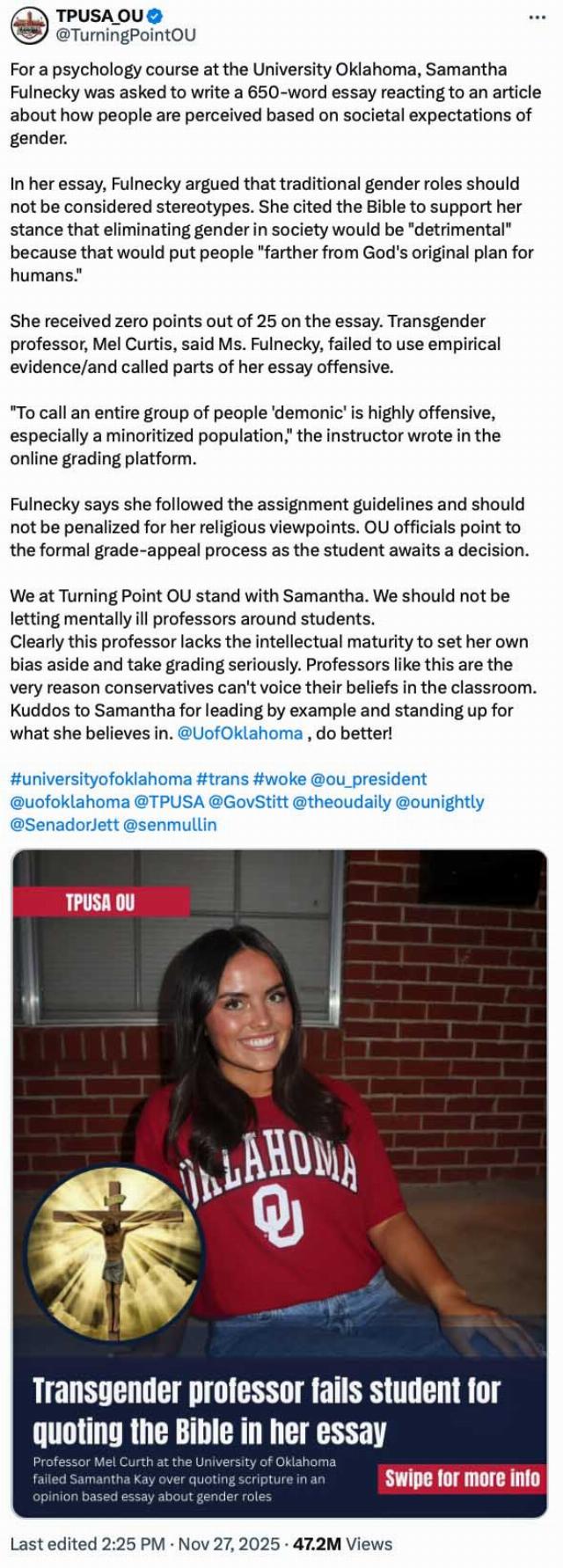563x1568 pixels.
Task: Open the #universityofoklahoma hashtag
Action: [100, 778]
